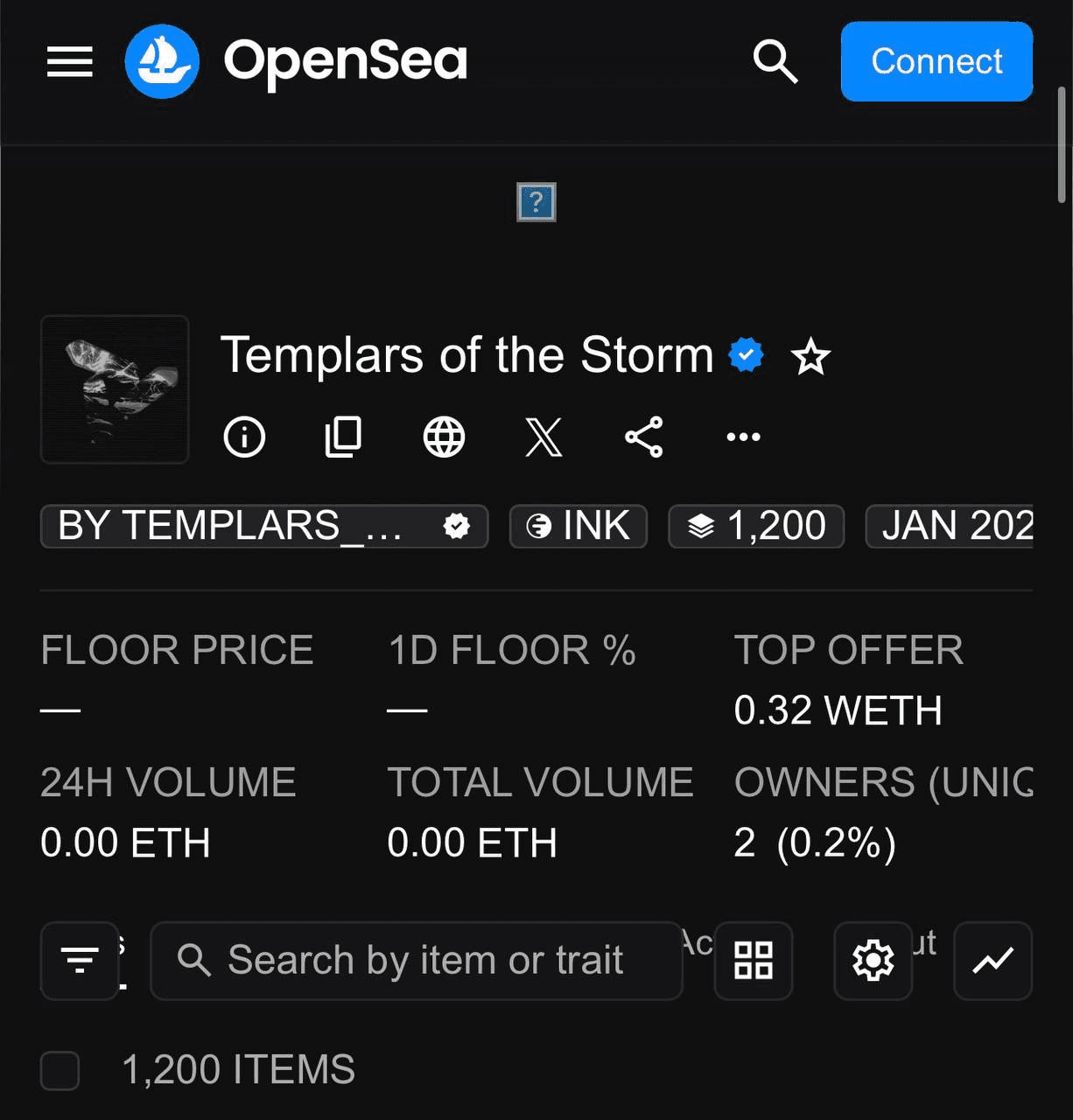Open the collection's X profile
The height and width of the screenshot is (1120, 1073).
tap(544, 437)
